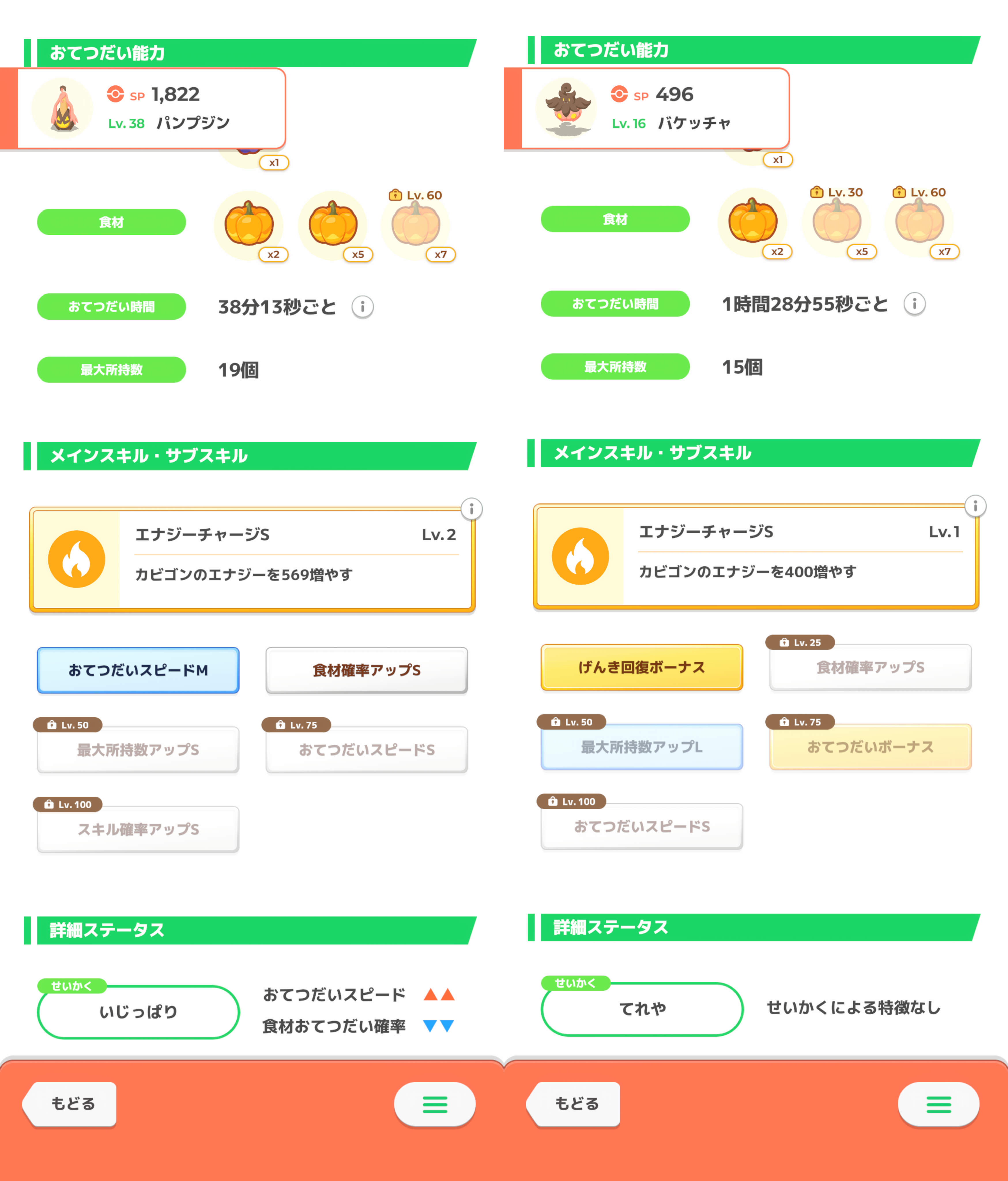Open the hamburger menu on the バケッチャ screen

(x=938, y=1105)
